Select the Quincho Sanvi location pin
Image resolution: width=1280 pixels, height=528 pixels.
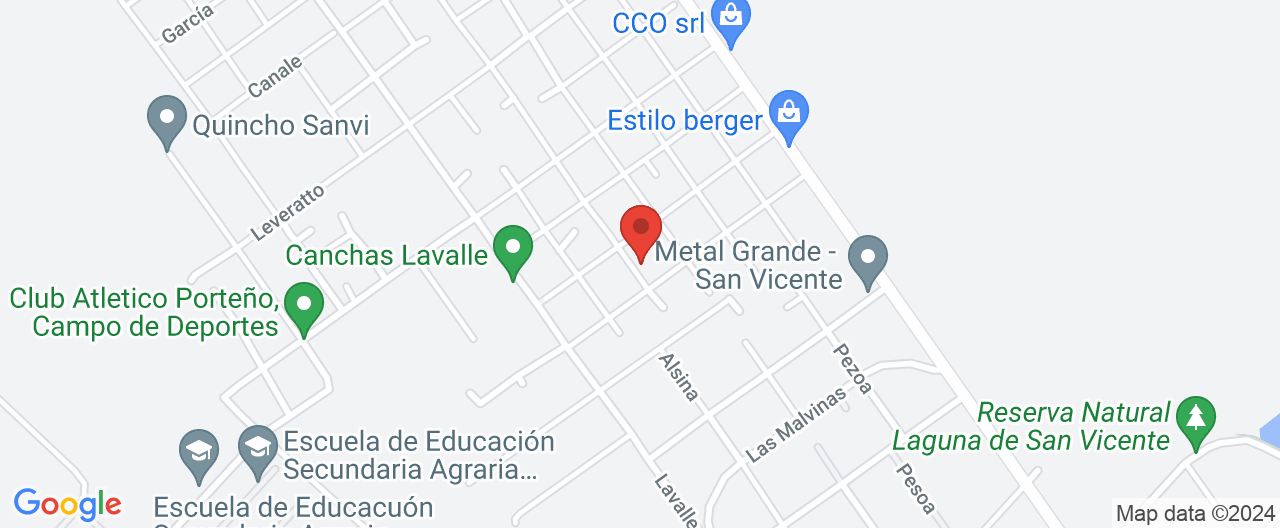tap(167, 120)
